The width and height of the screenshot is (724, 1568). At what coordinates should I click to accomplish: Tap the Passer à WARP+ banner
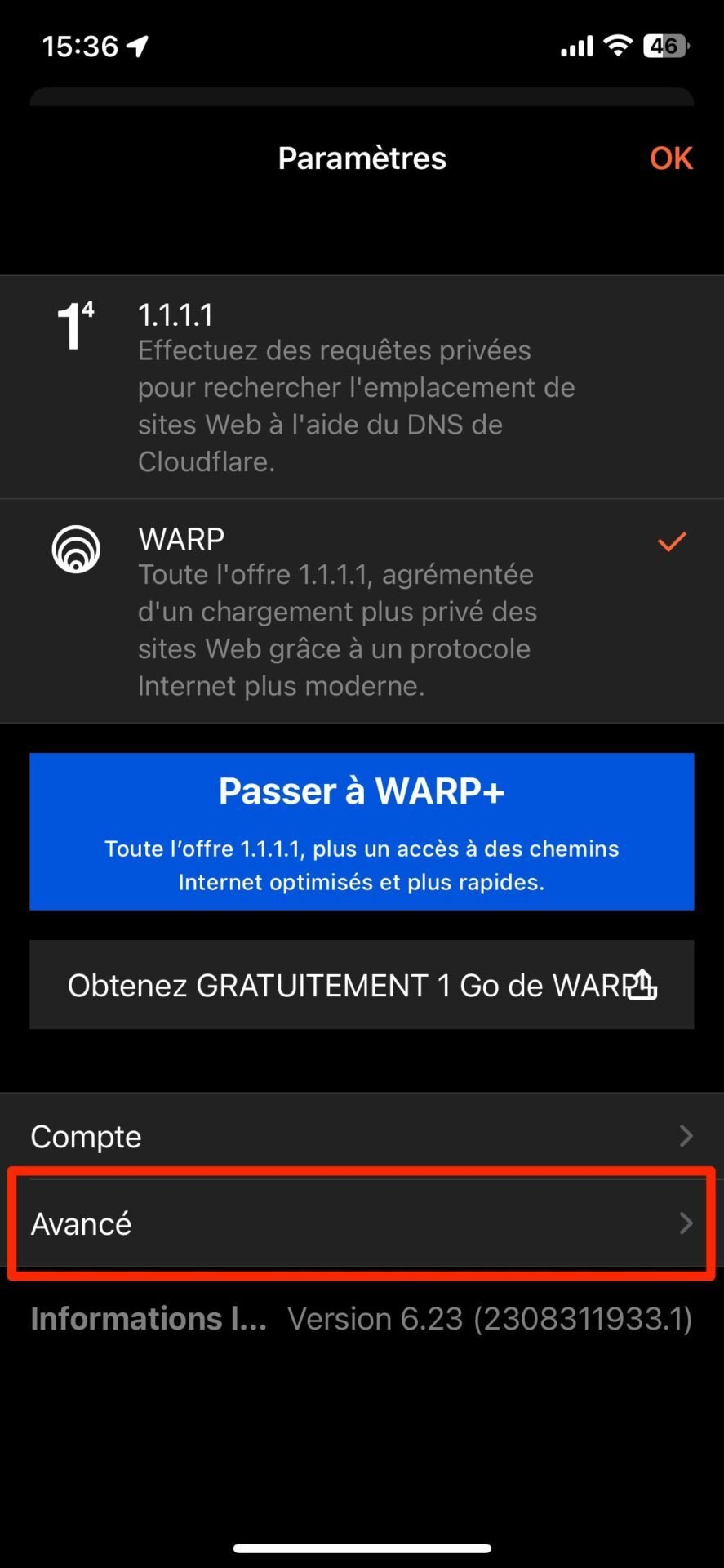362,831
